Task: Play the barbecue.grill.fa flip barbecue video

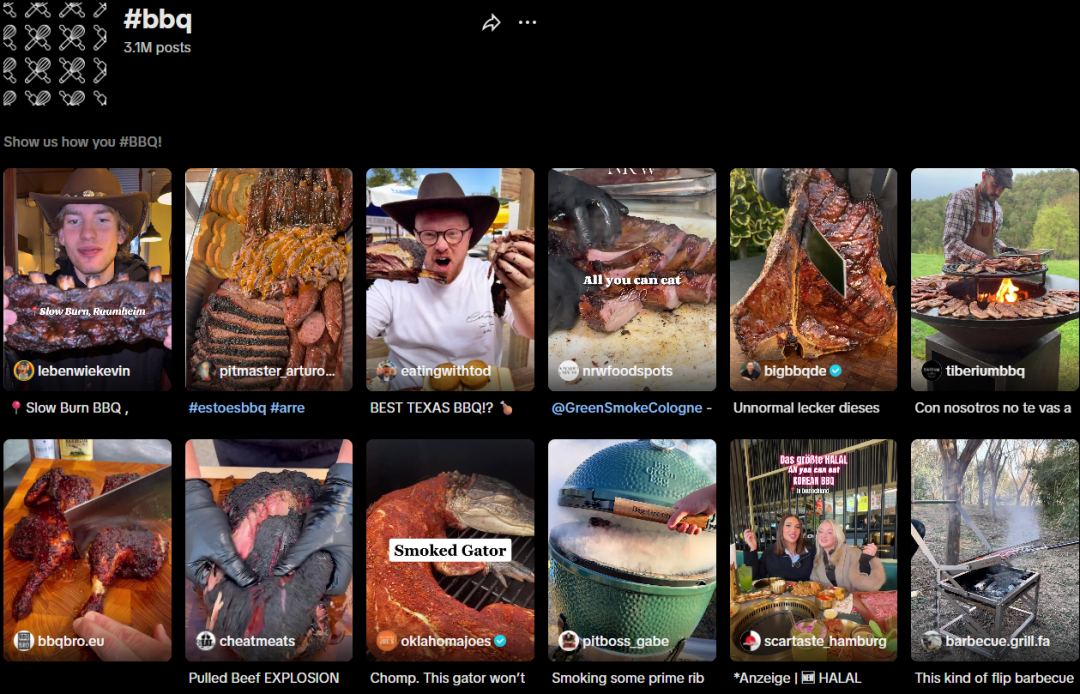Action: point(994,549)
